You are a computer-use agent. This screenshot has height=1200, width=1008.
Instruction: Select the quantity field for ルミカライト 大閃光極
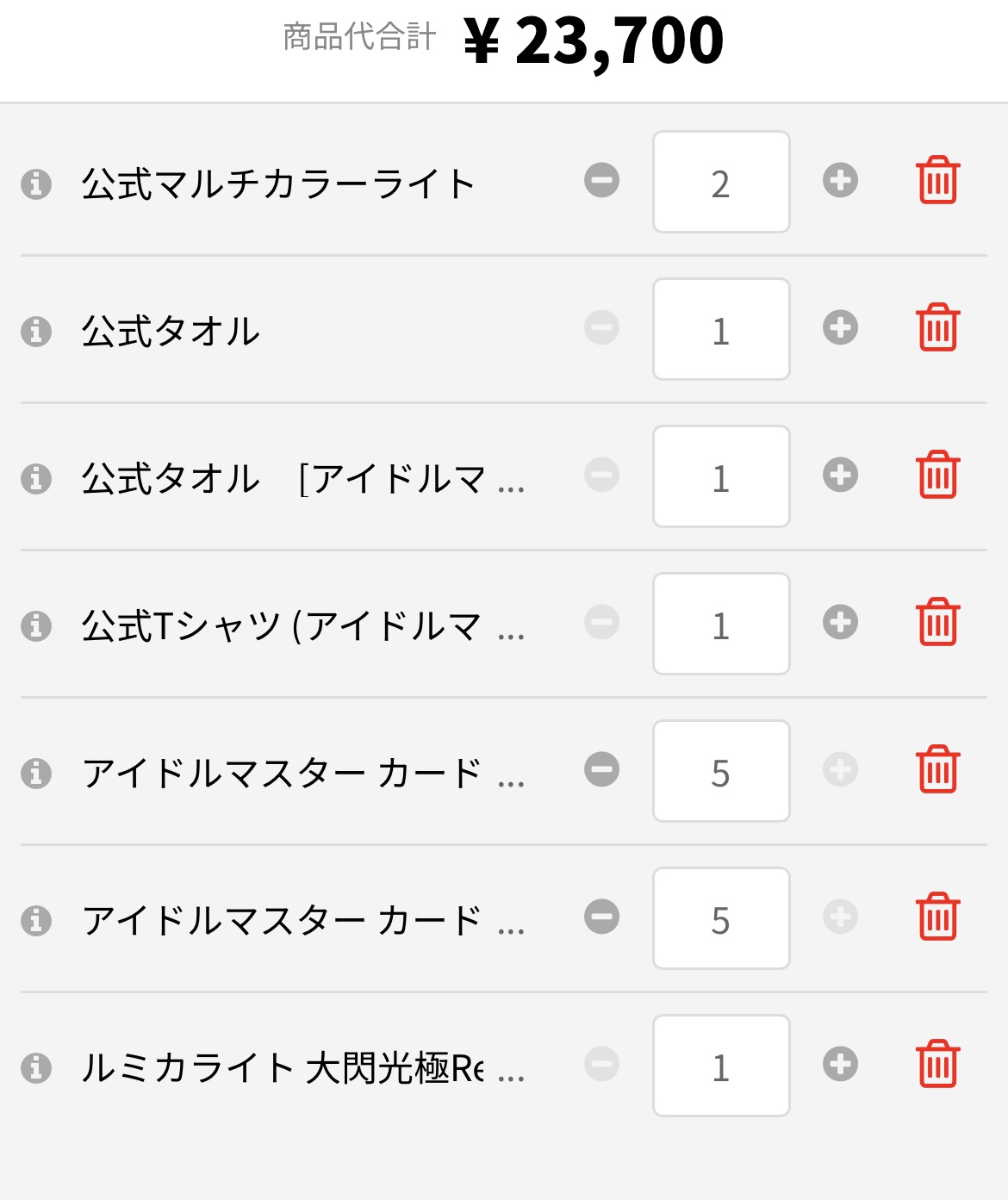(721, 1066)
